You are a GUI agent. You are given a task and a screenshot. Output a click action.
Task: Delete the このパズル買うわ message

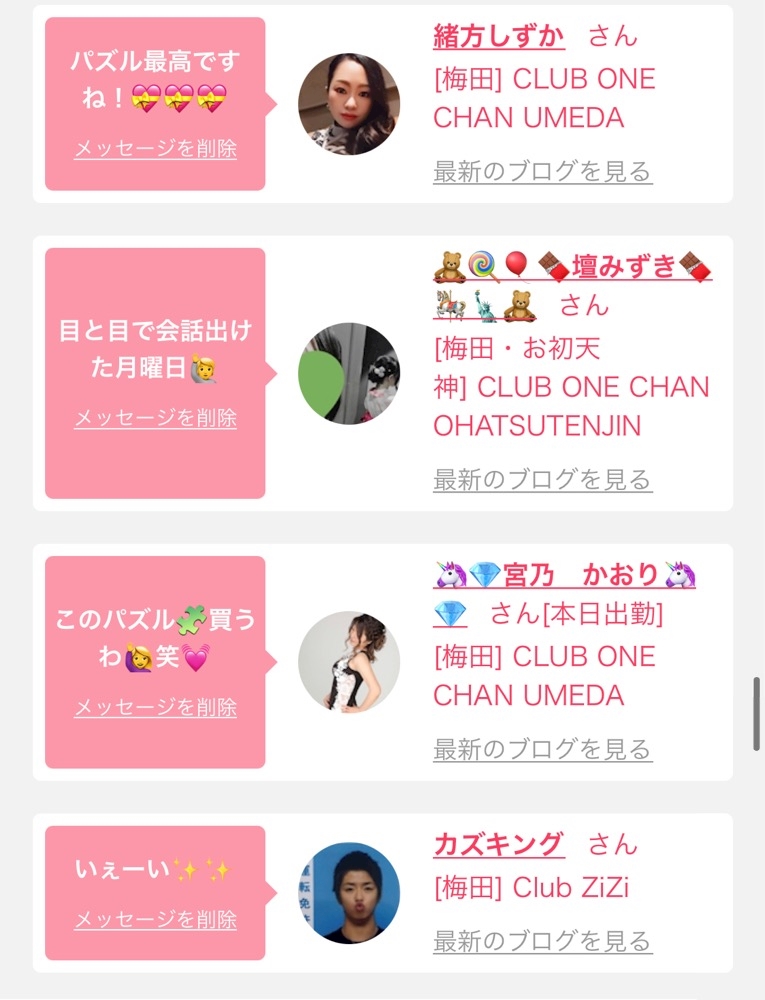click(156, 707)
